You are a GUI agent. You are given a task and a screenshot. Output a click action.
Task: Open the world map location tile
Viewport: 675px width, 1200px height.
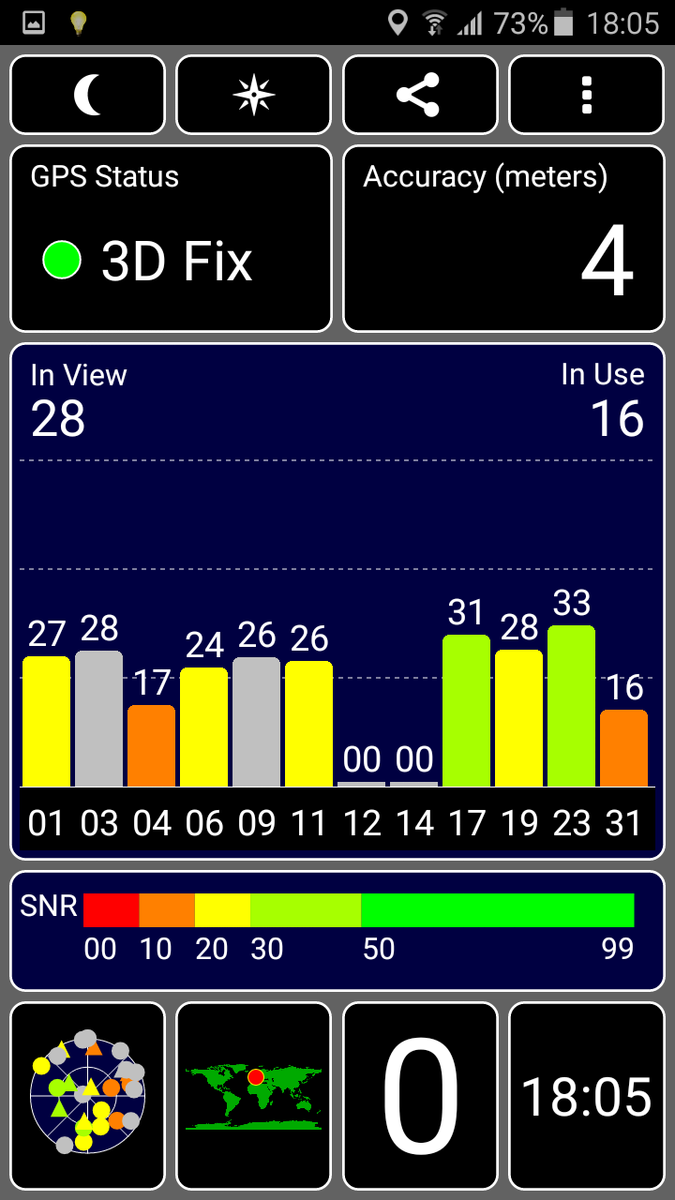coord(254,1096)
